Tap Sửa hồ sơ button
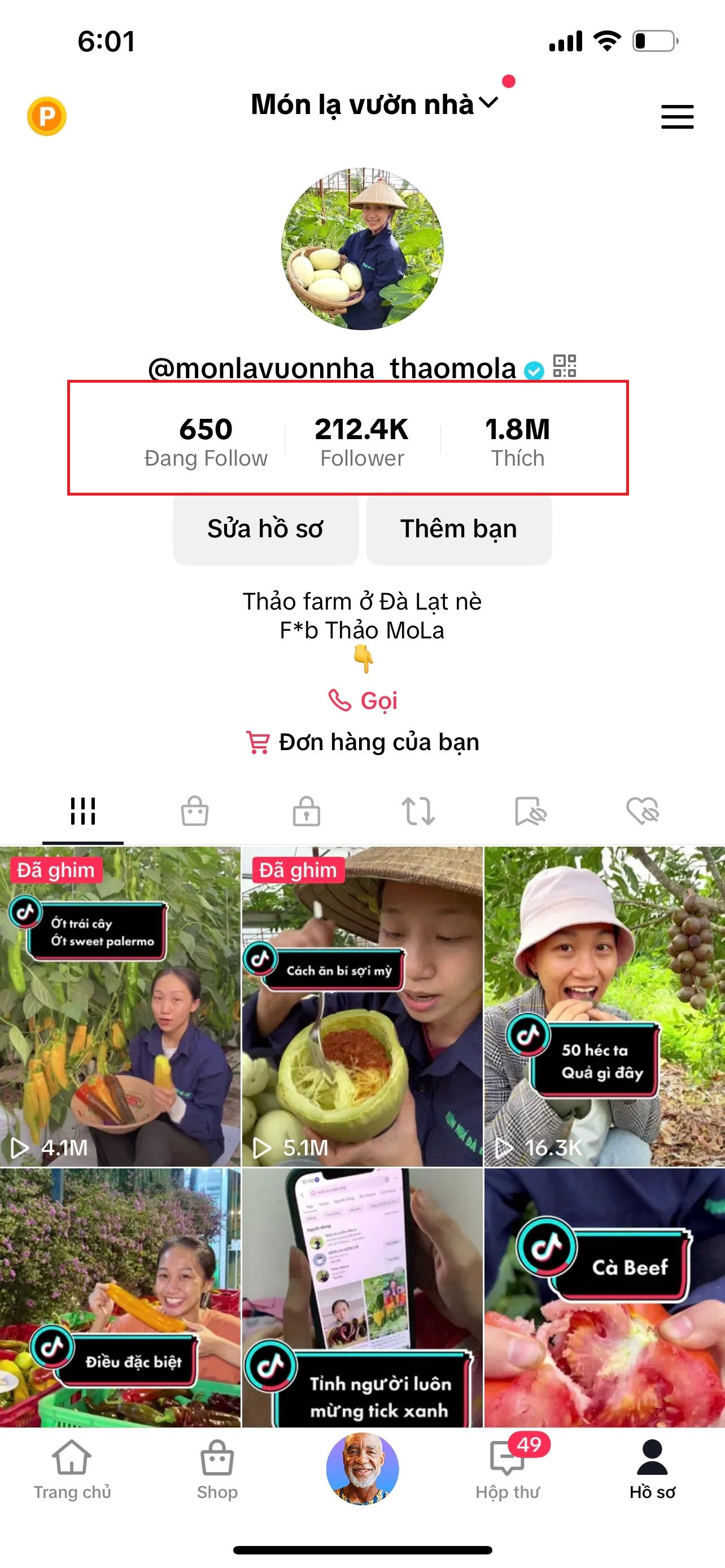 (265, 529)
